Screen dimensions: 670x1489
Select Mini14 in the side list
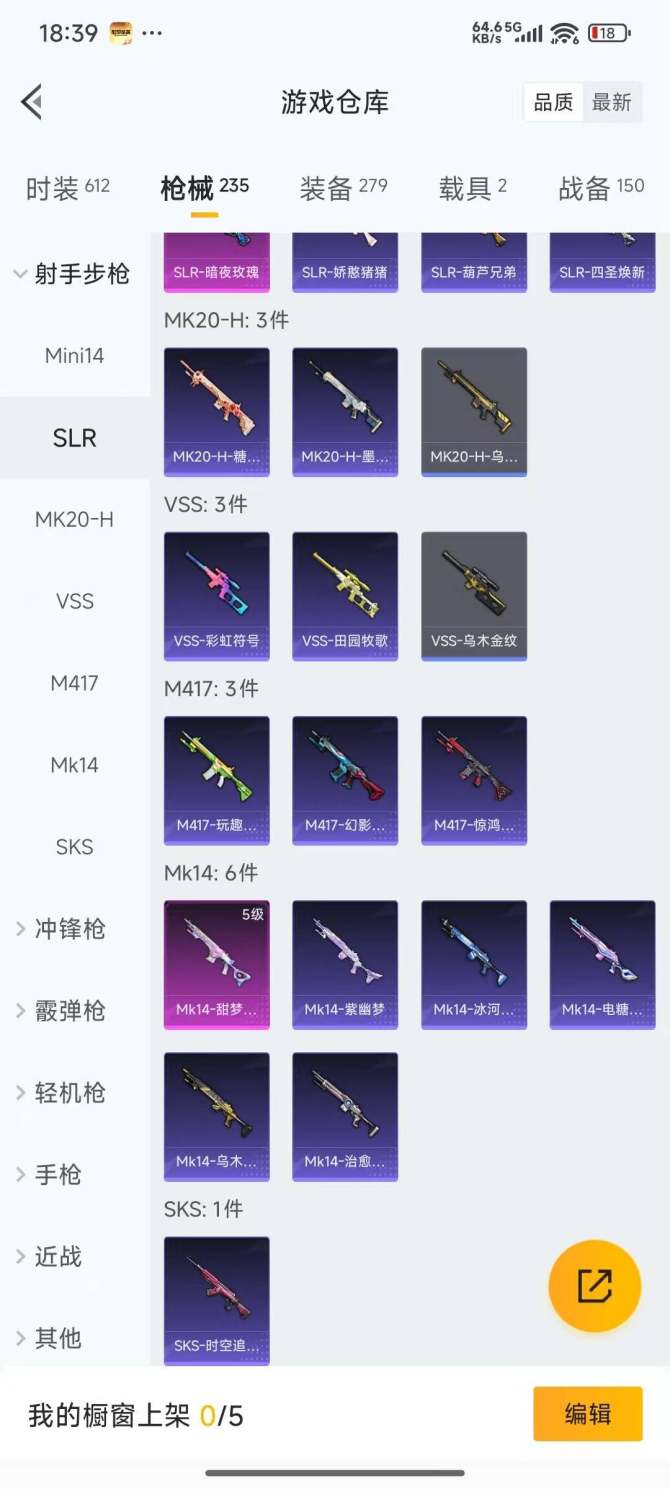pyautogui.click(x=74, y=356)
